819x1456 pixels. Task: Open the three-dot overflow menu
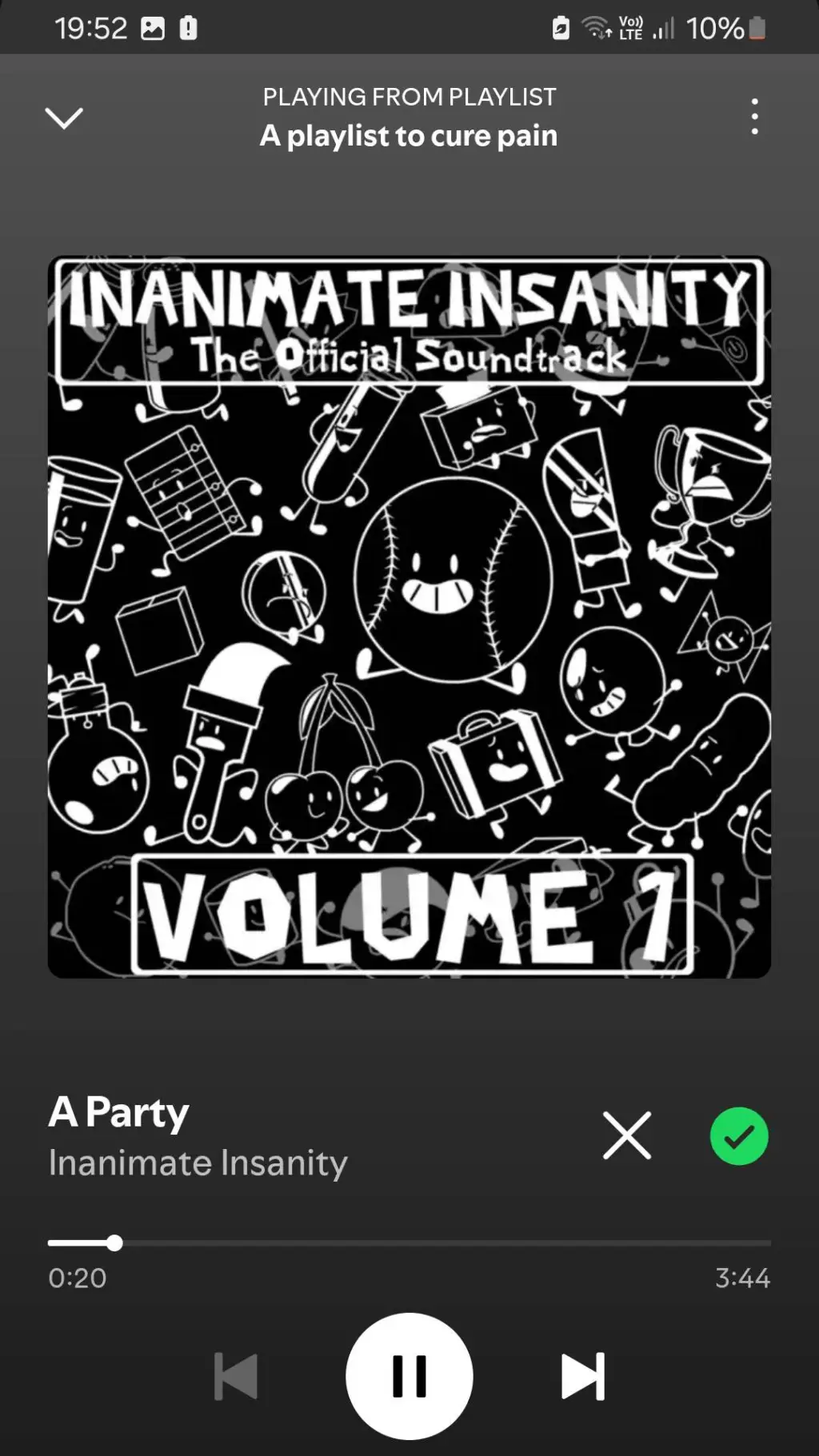(x=754, y=117)
